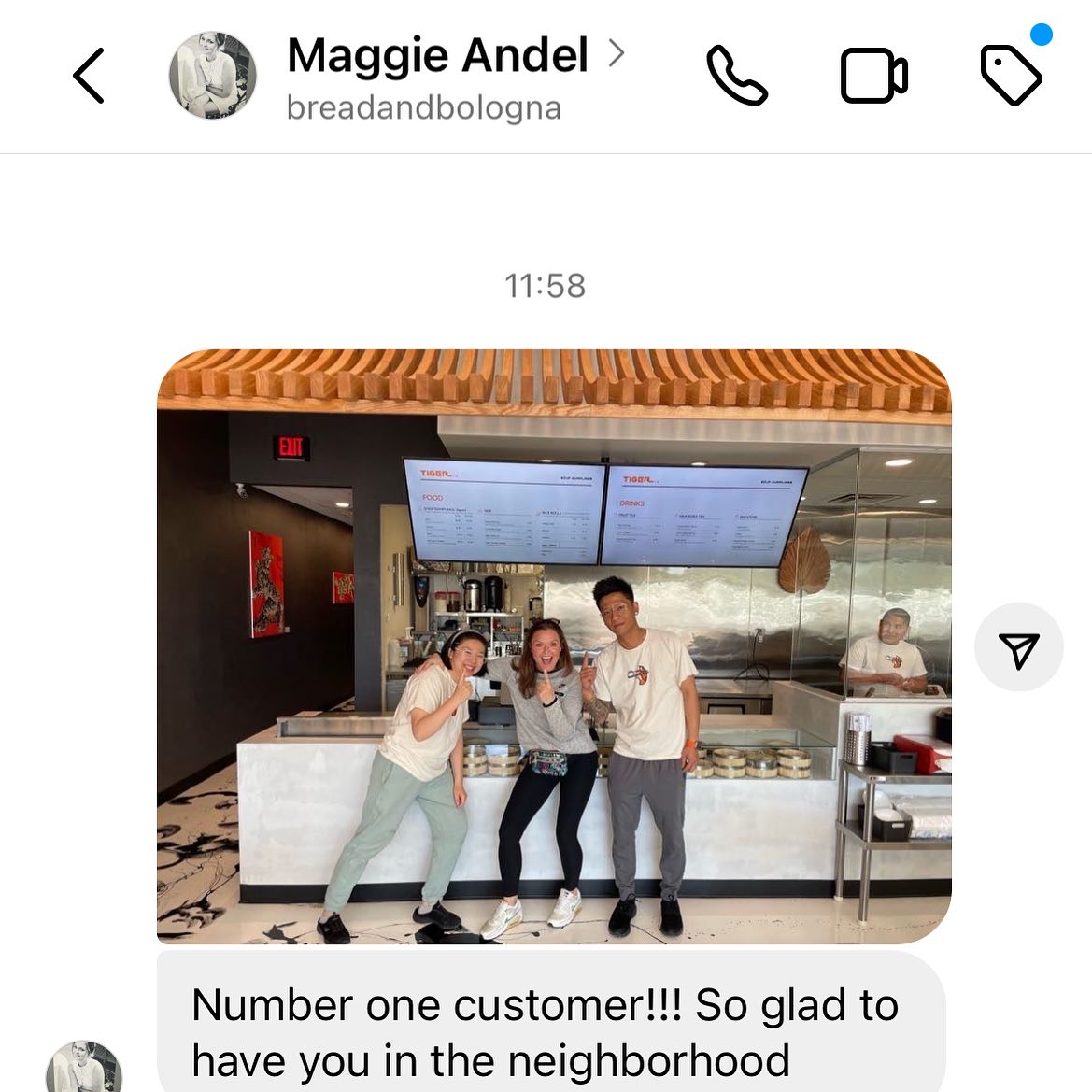Screen dimensions: 1092x1092
Task: Start an audio call with Maggie Andel
Action: coord(736,76)
